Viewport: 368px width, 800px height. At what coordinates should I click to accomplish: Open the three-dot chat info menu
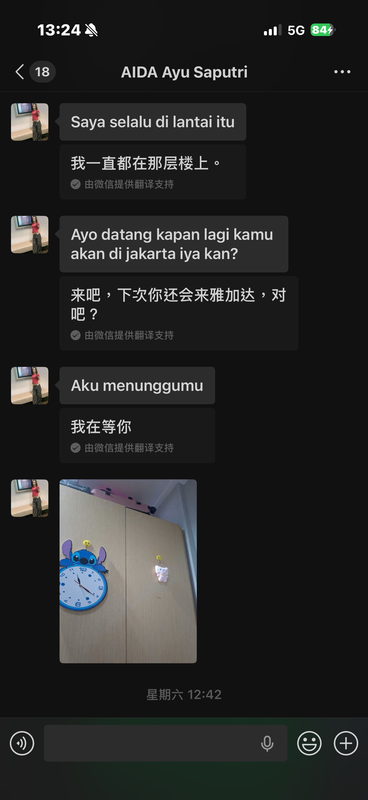pos(342,72)
